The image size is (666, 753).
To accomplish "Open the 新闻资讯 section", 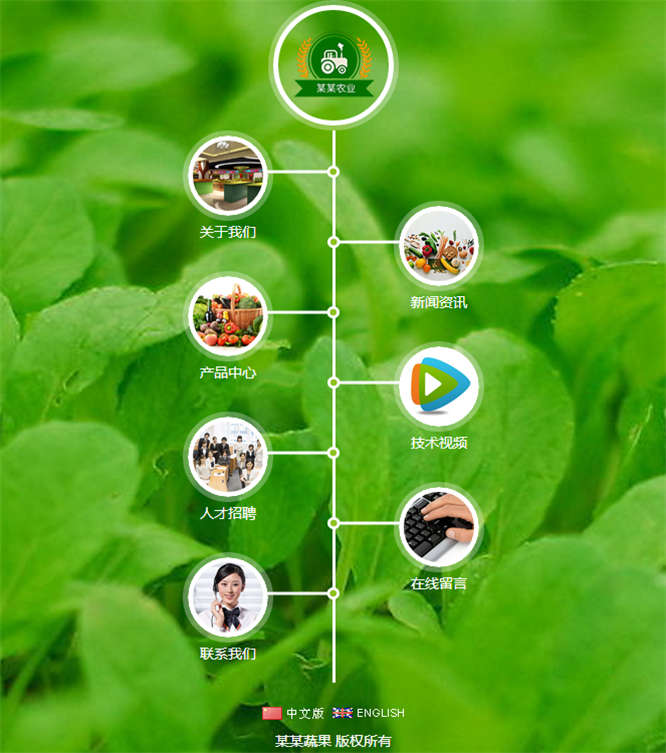I will coord(439,246).
